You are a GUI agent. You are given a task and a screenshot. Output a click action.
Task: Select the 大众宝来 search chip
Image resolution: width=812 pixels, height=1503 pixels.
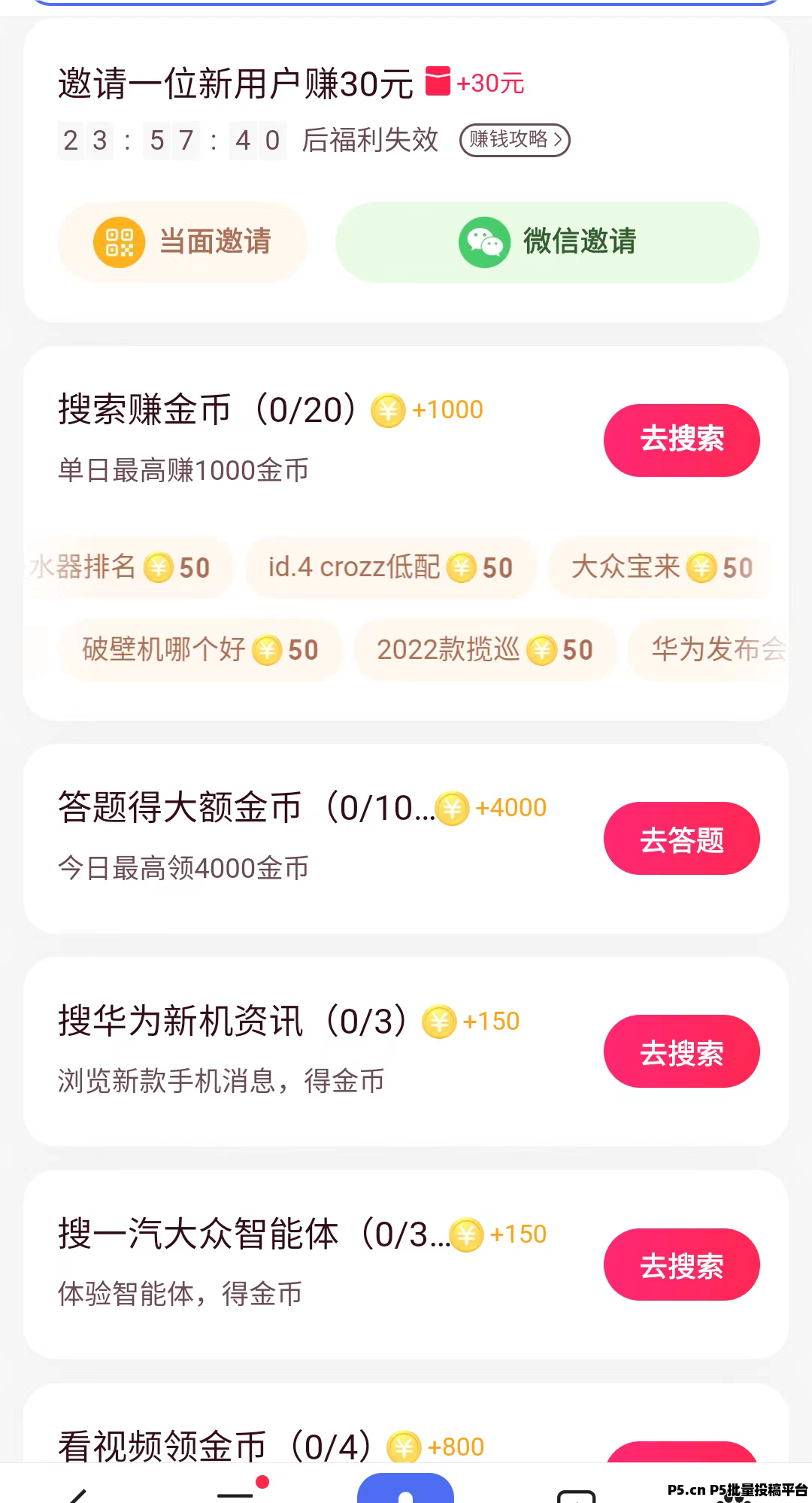pyautogui.click(x=662, y=567)
